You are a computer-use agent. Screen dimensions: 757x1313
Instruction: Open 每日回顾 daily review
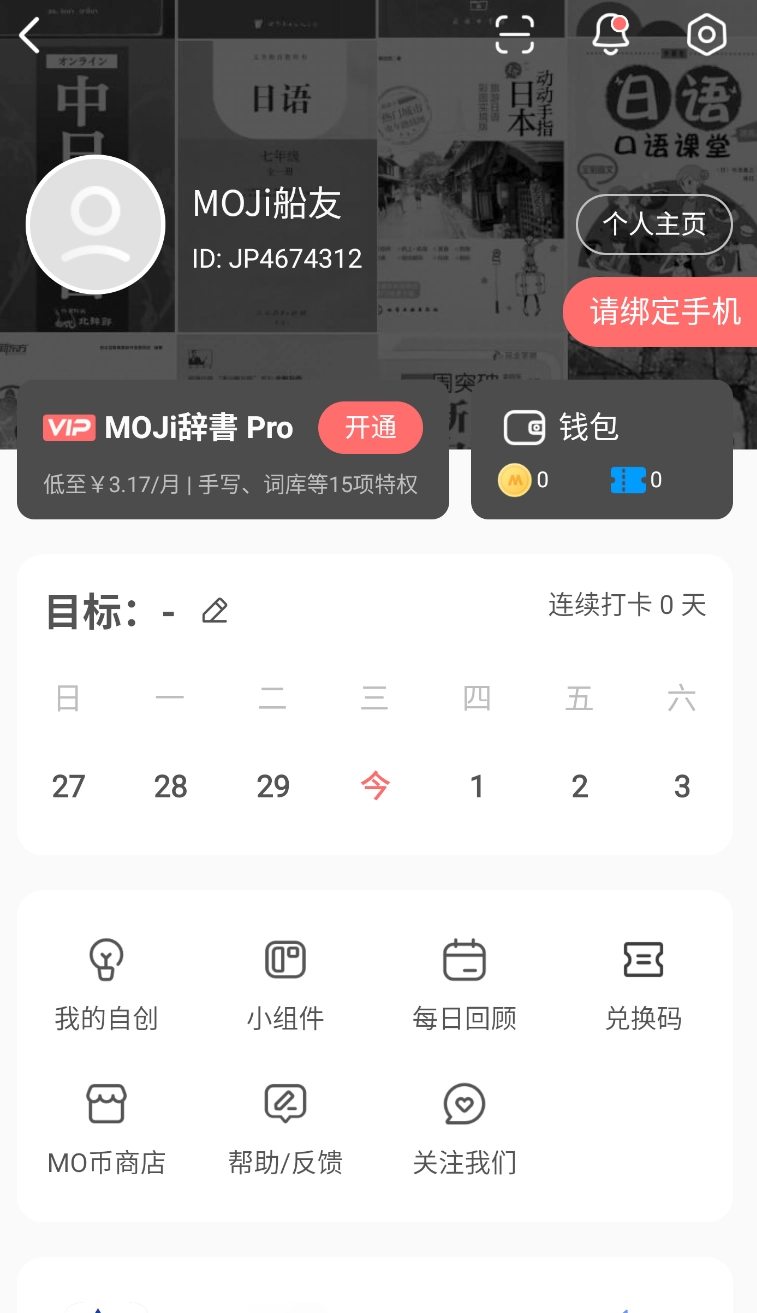point(464,985)
